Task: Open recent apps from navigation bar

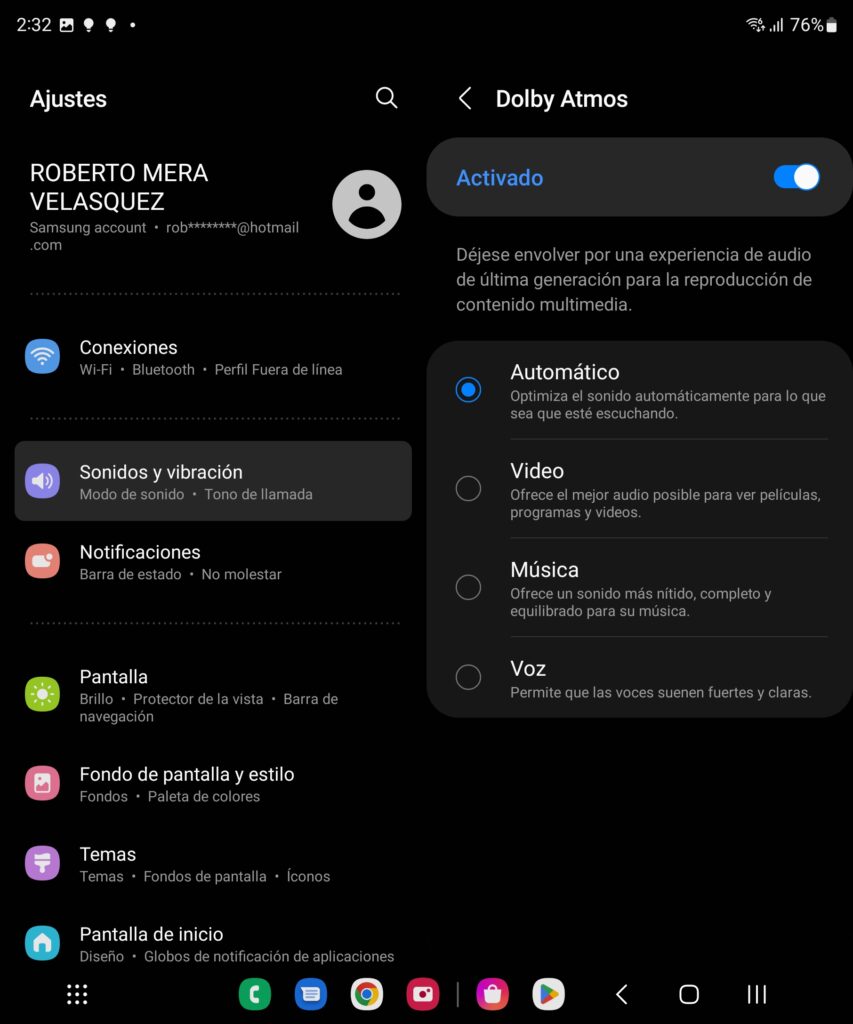Action: (x=757, y=994)
